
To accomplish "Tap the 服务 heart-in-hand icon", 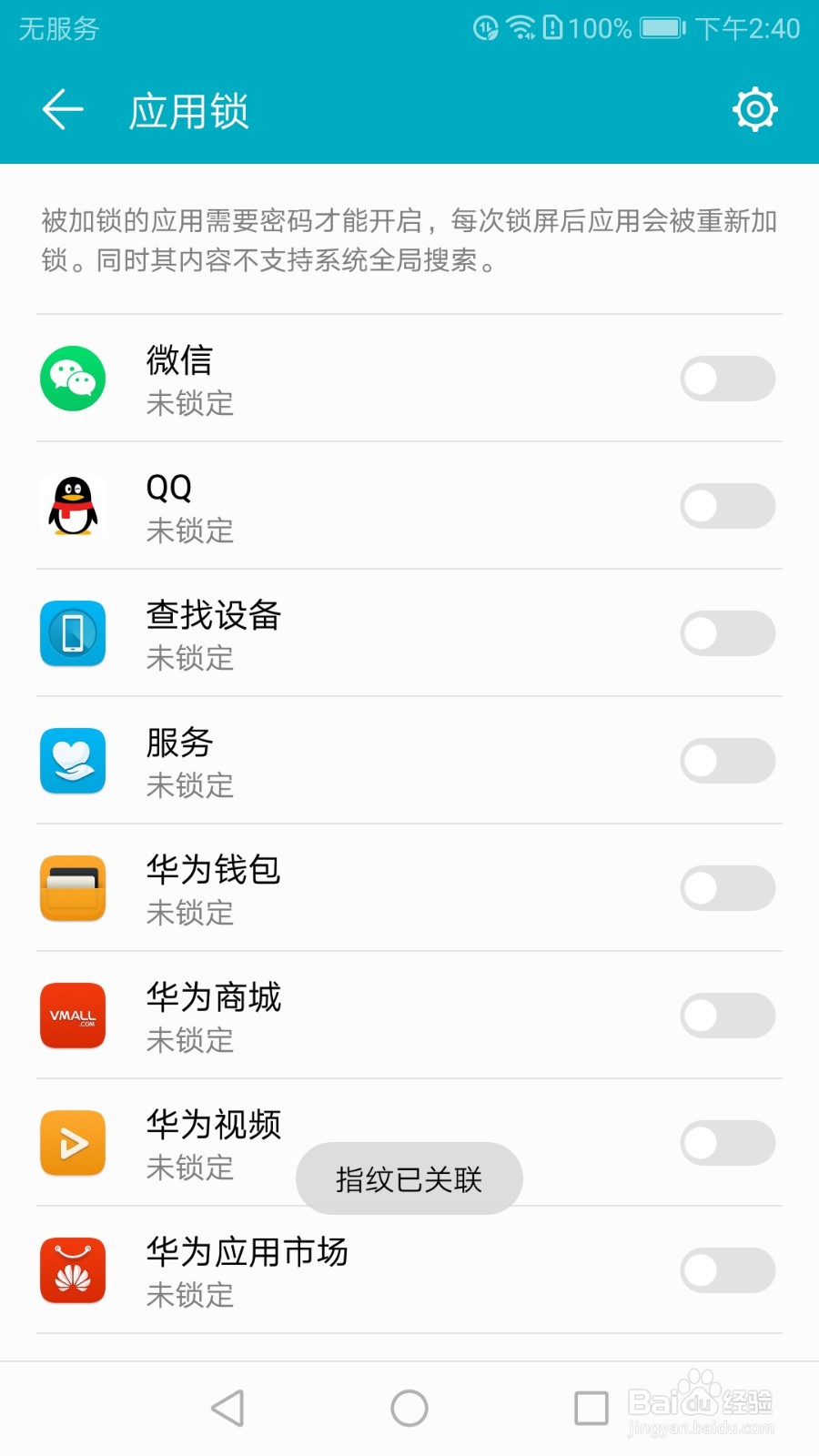I will 73,762.
